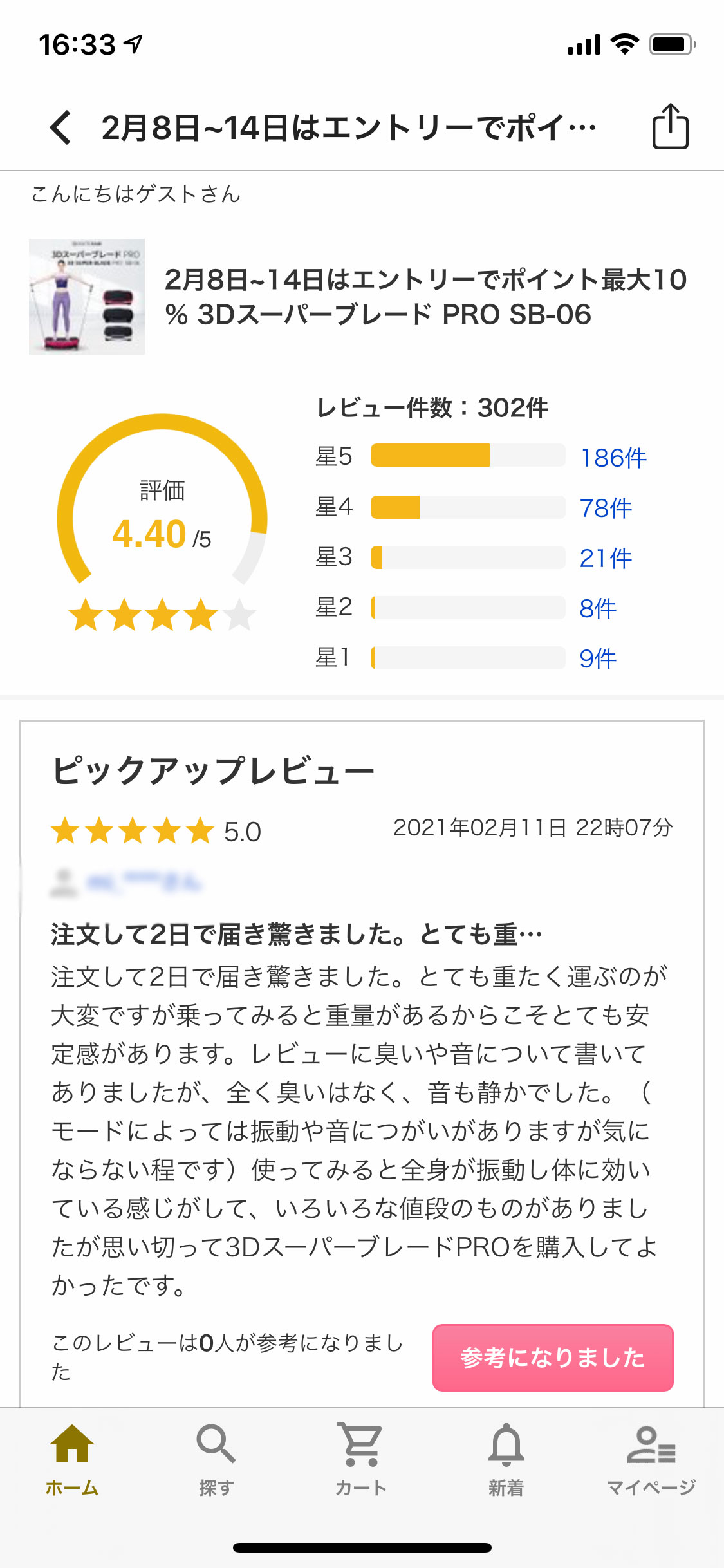Show the 8件 two-star reviews
Screen dimensions: 724x1568
coord(598,608)
